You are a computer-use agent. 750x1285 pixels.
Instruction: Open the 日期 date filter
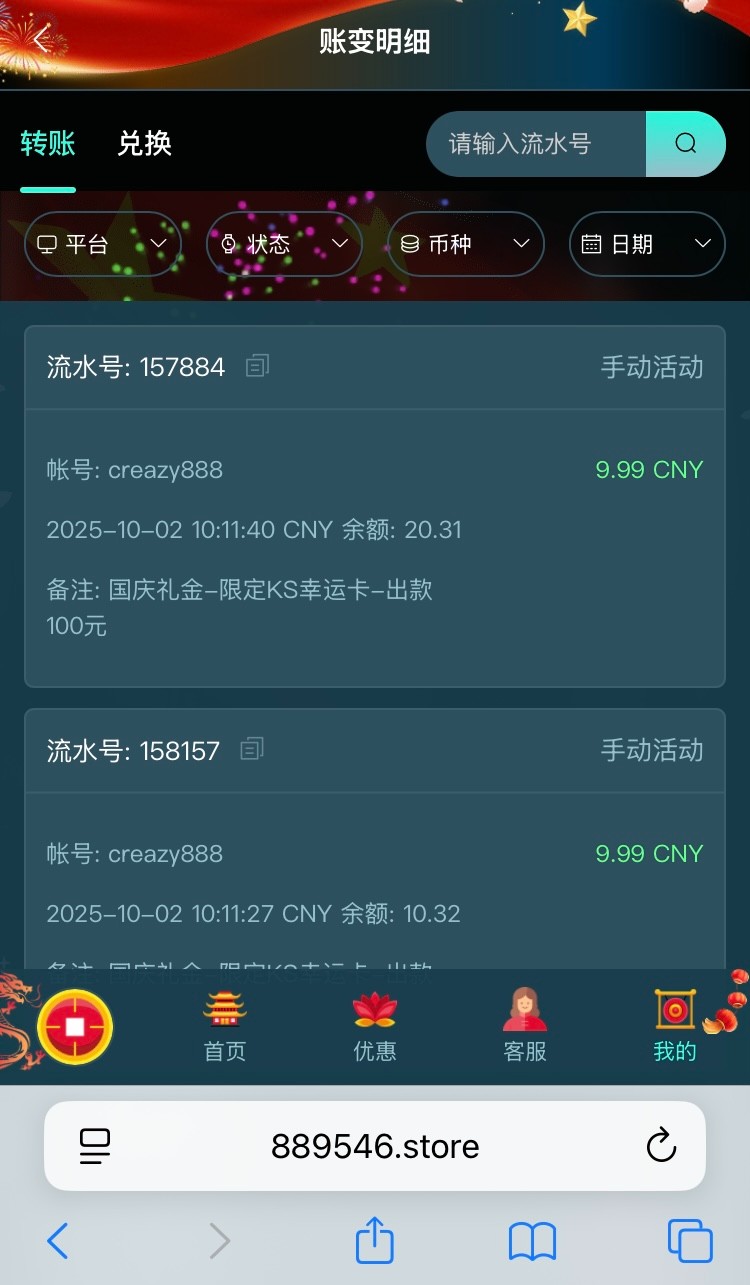647,244
